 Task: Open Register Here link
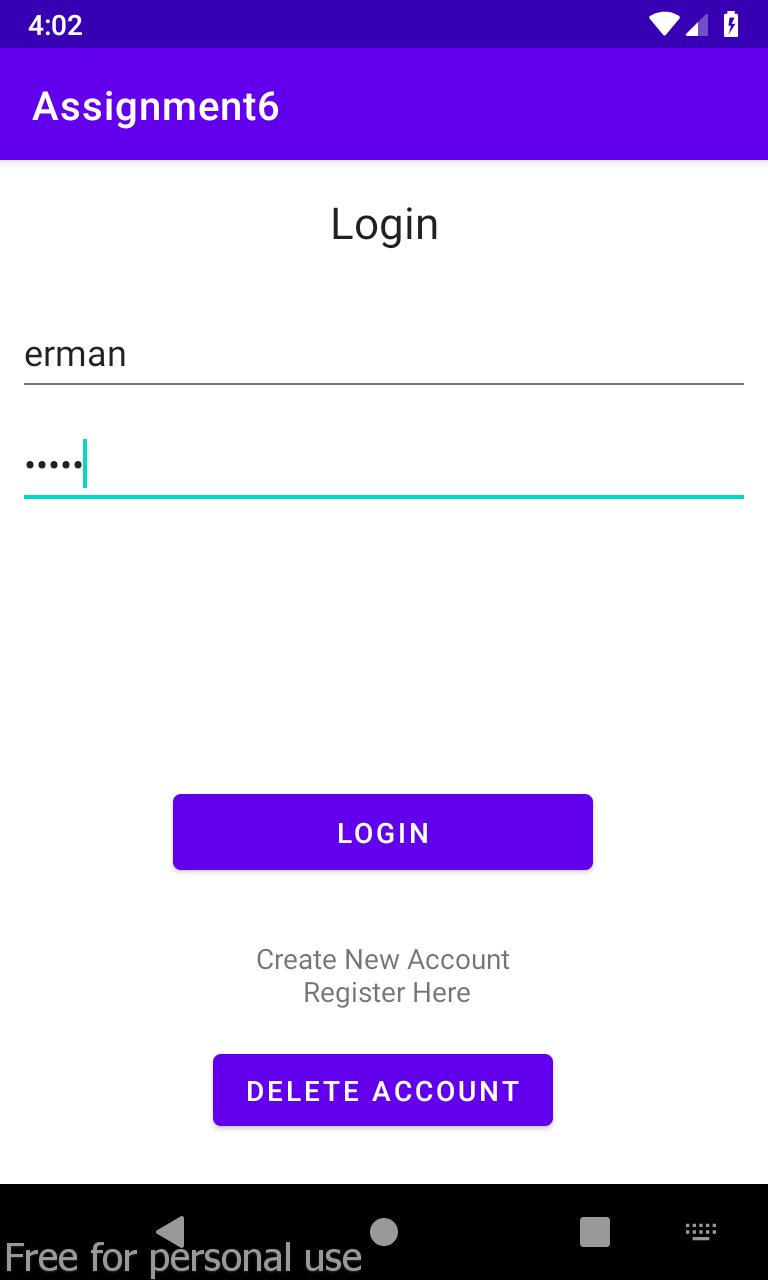coord(386,992)
